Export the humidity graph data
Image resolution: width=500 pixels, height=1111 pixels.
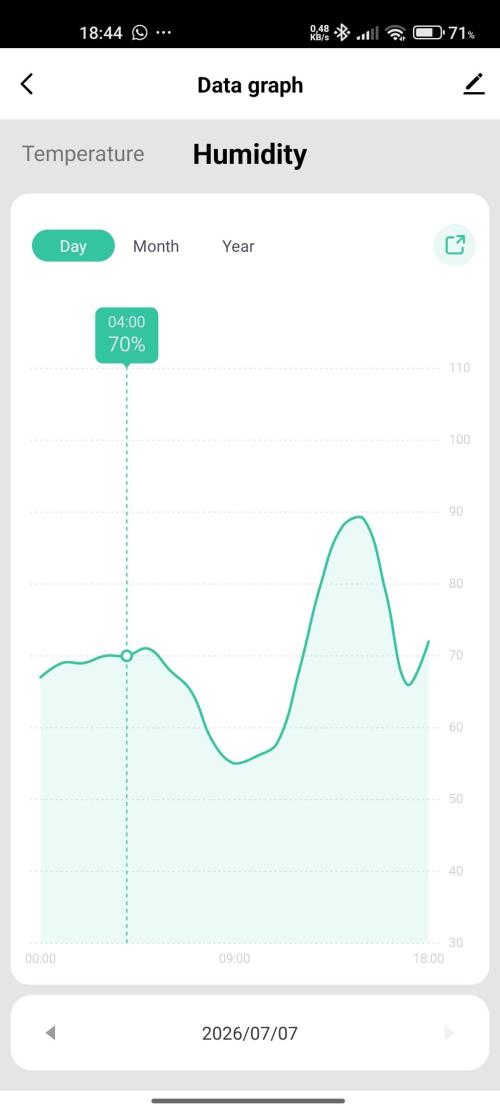pyautogui.click(x=454, y=245)
